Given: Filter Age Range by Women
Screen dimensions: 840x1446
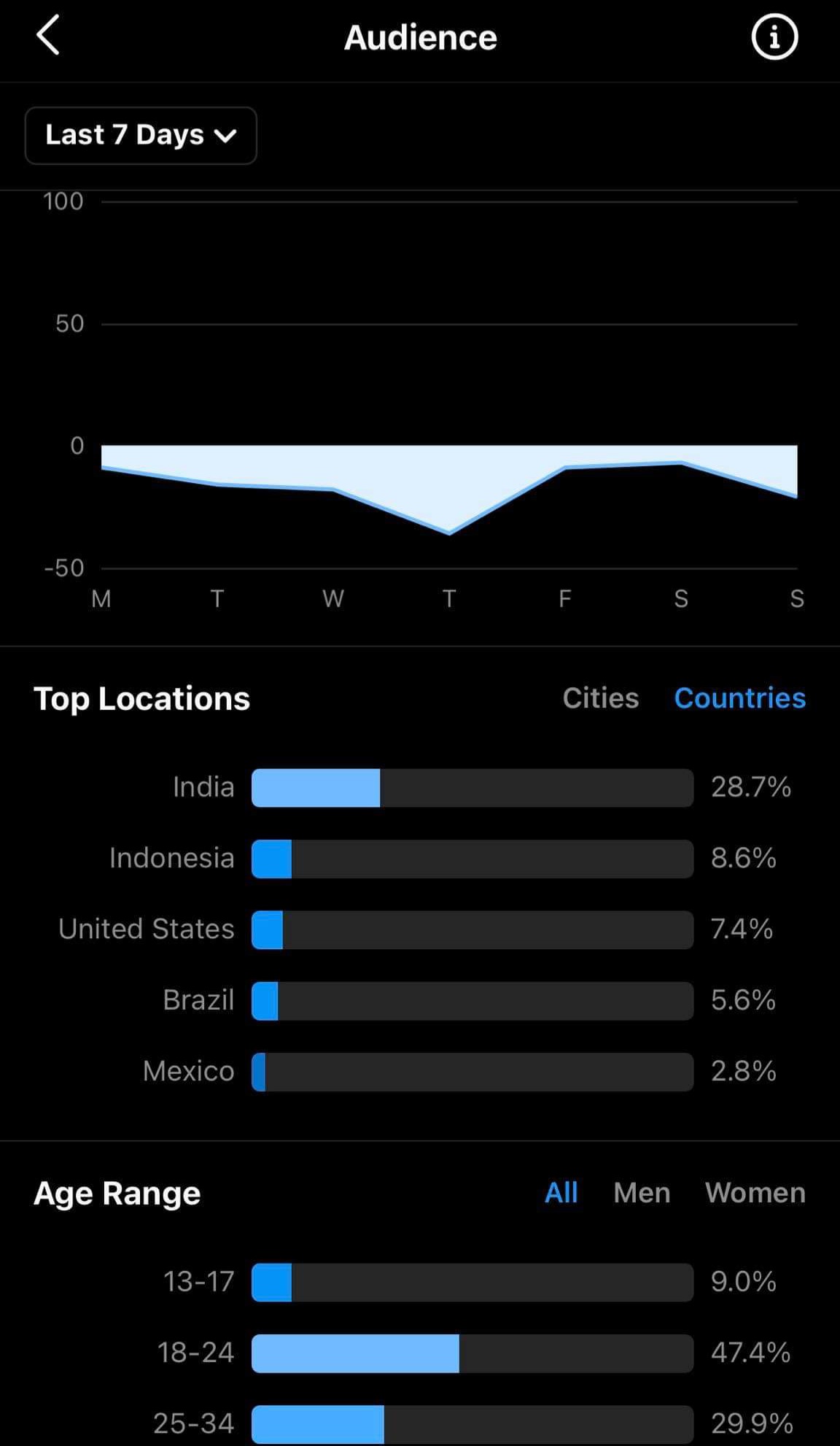Looking at the screenshot, I should click(x=755, y=1192).
